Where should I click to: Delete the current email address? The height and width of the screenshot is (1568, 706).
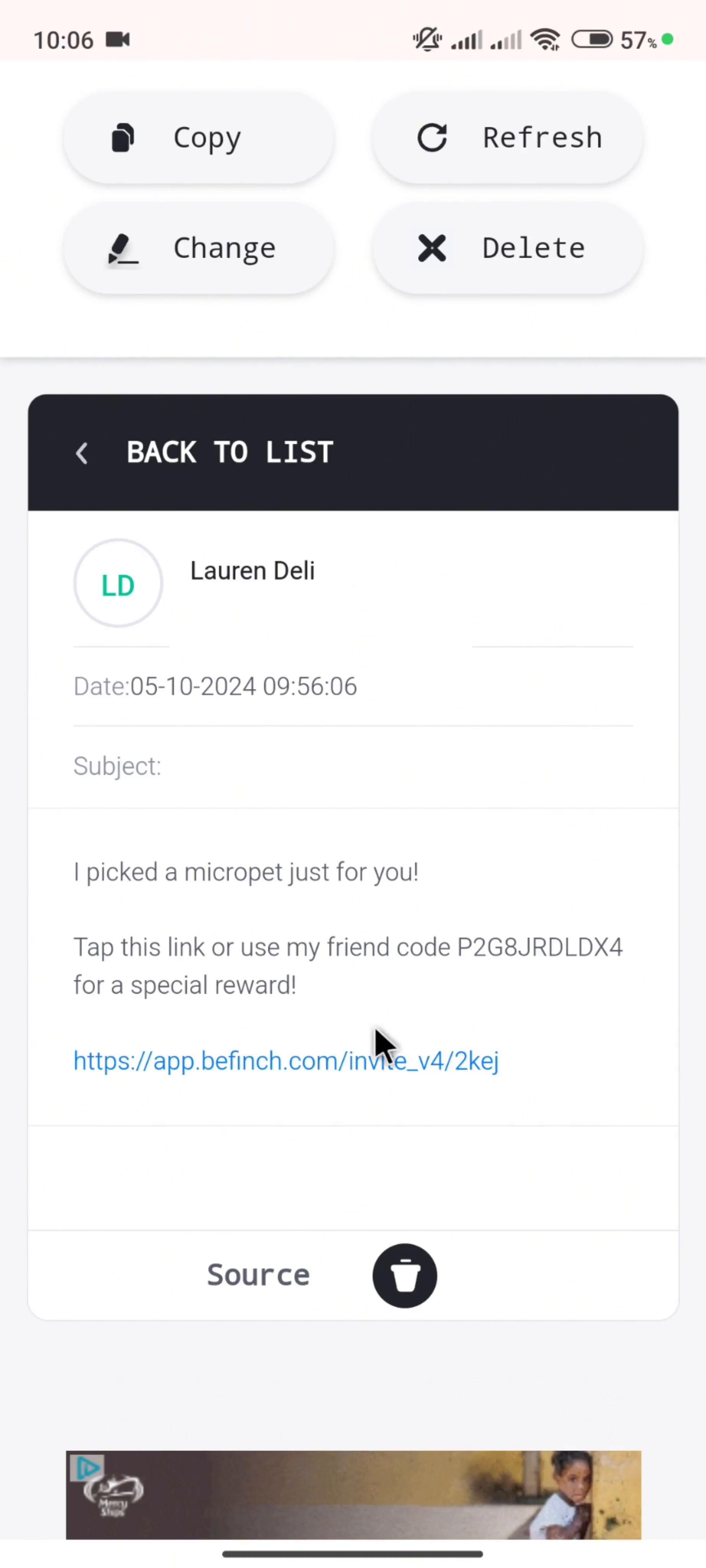point(508,248)
